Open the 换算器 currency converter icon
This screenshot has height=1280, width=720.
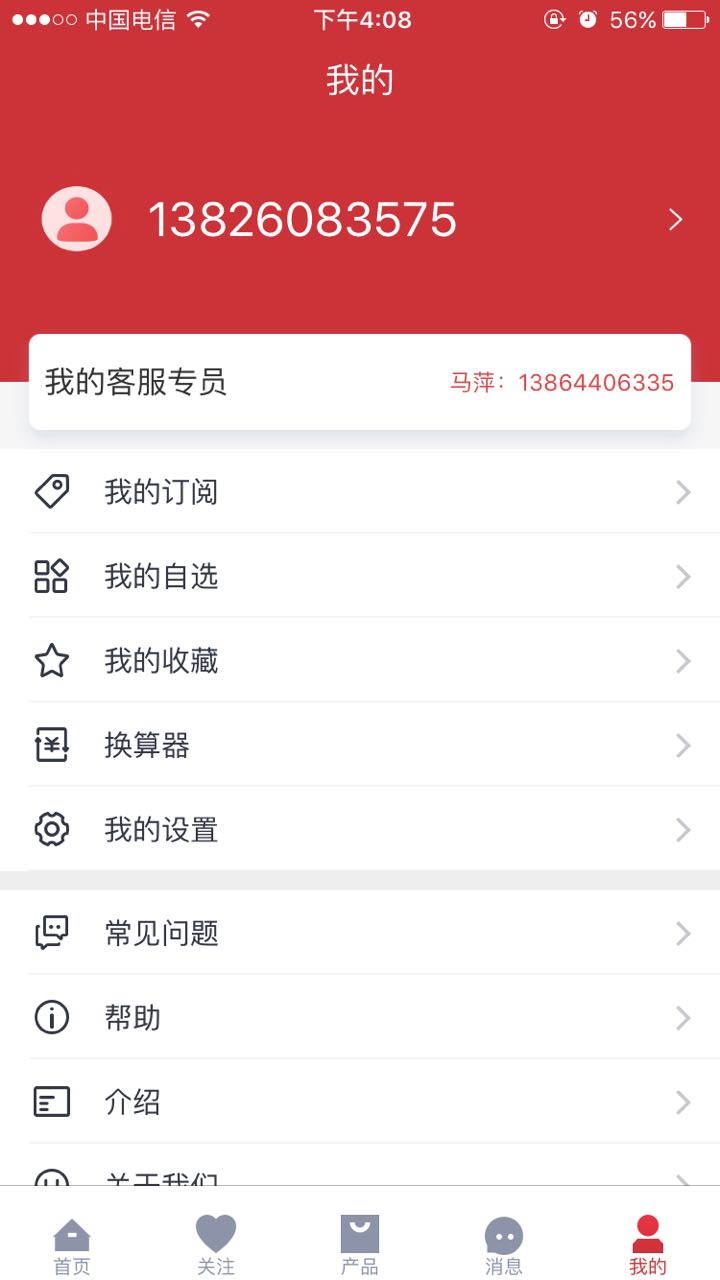pyautogui.click(x=52, y=745)
